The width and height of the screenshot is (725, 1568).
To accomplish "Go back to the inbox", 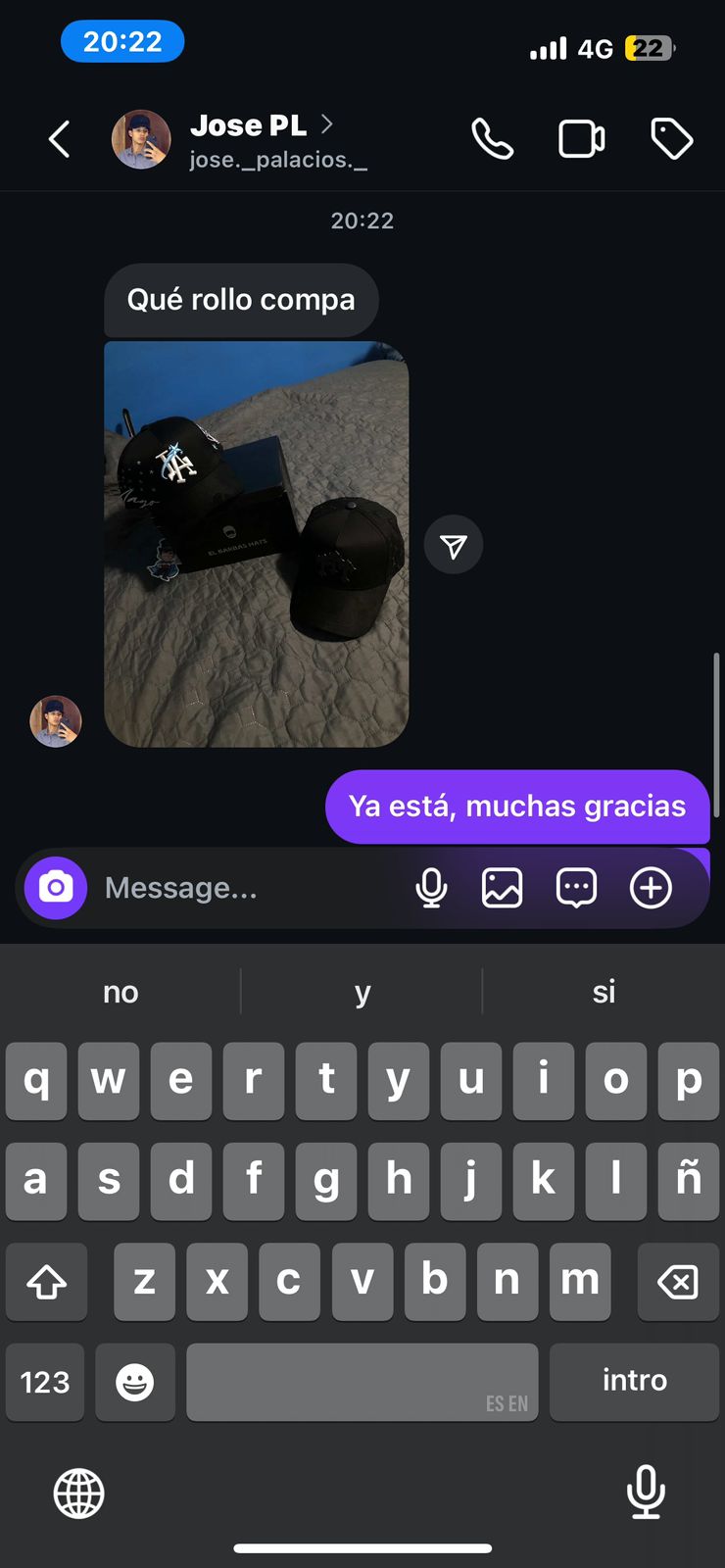I will point(60,139).
